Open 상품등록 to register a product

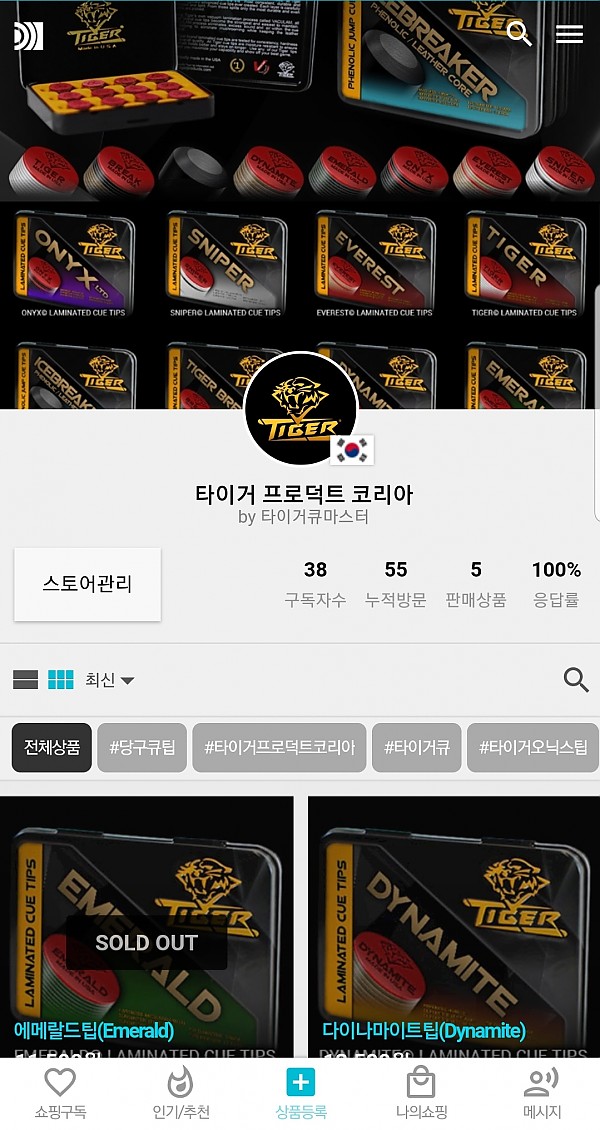[300, 1093]
